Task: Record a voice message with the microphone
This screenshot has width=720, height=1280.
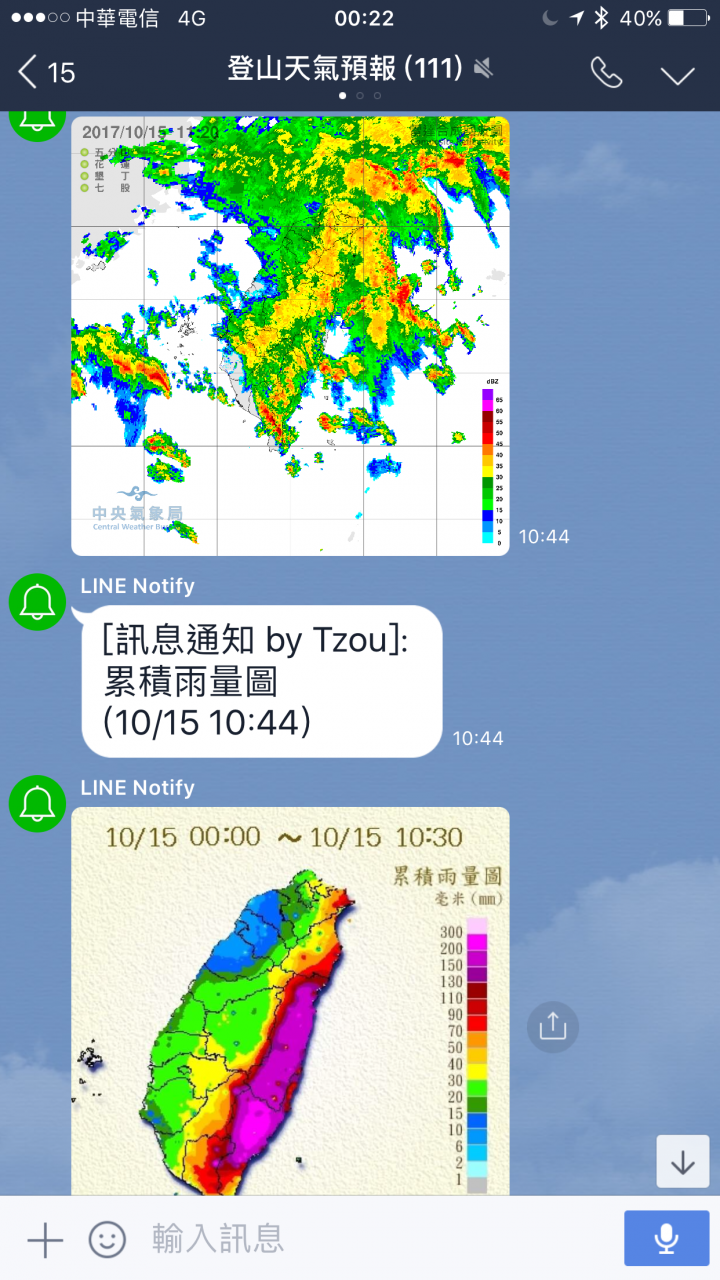Action: click(666, 1239)
